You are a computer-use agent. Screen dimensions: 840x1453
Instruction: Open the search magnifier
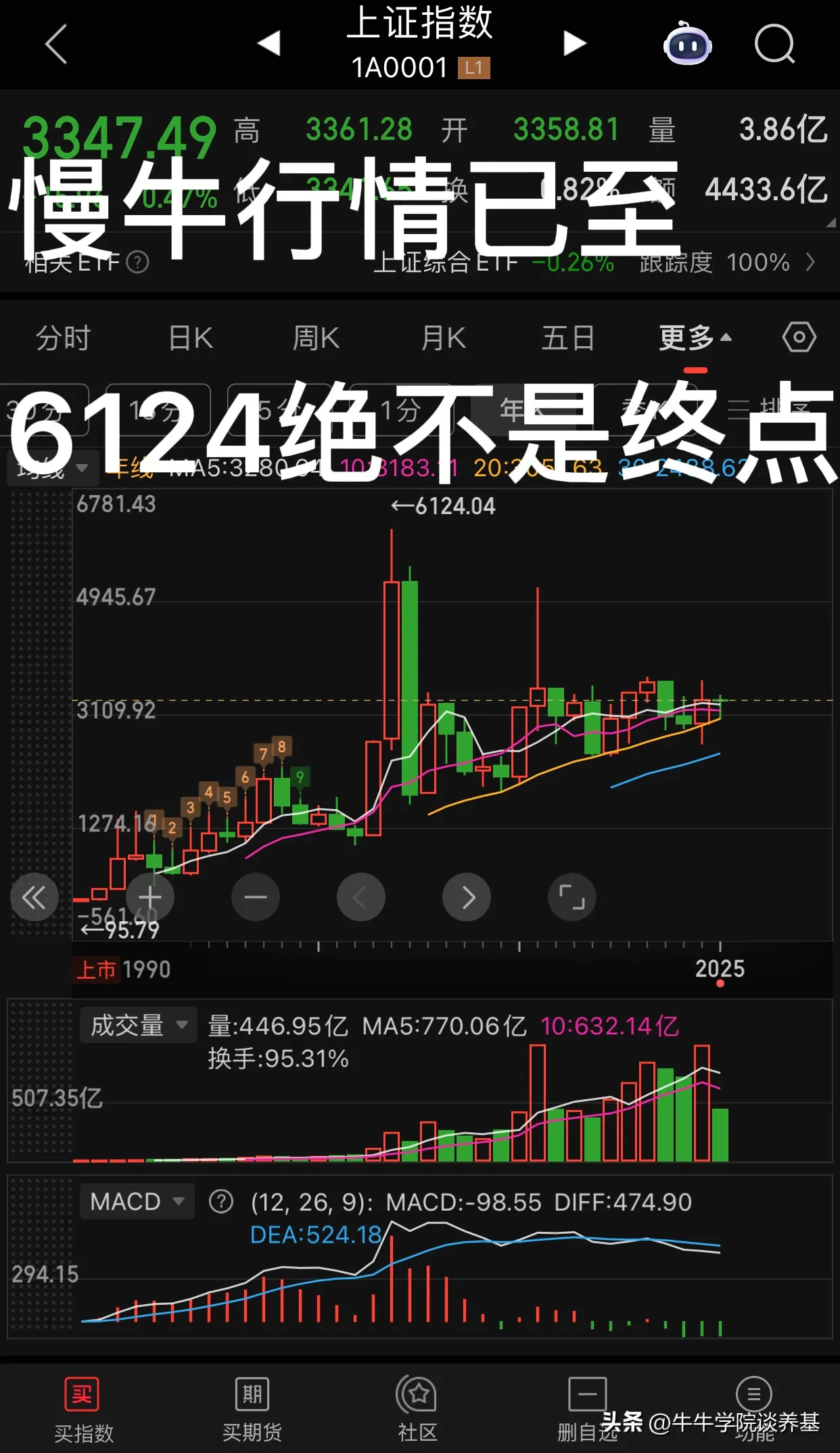pyautogui.click(x=774, y=45)
